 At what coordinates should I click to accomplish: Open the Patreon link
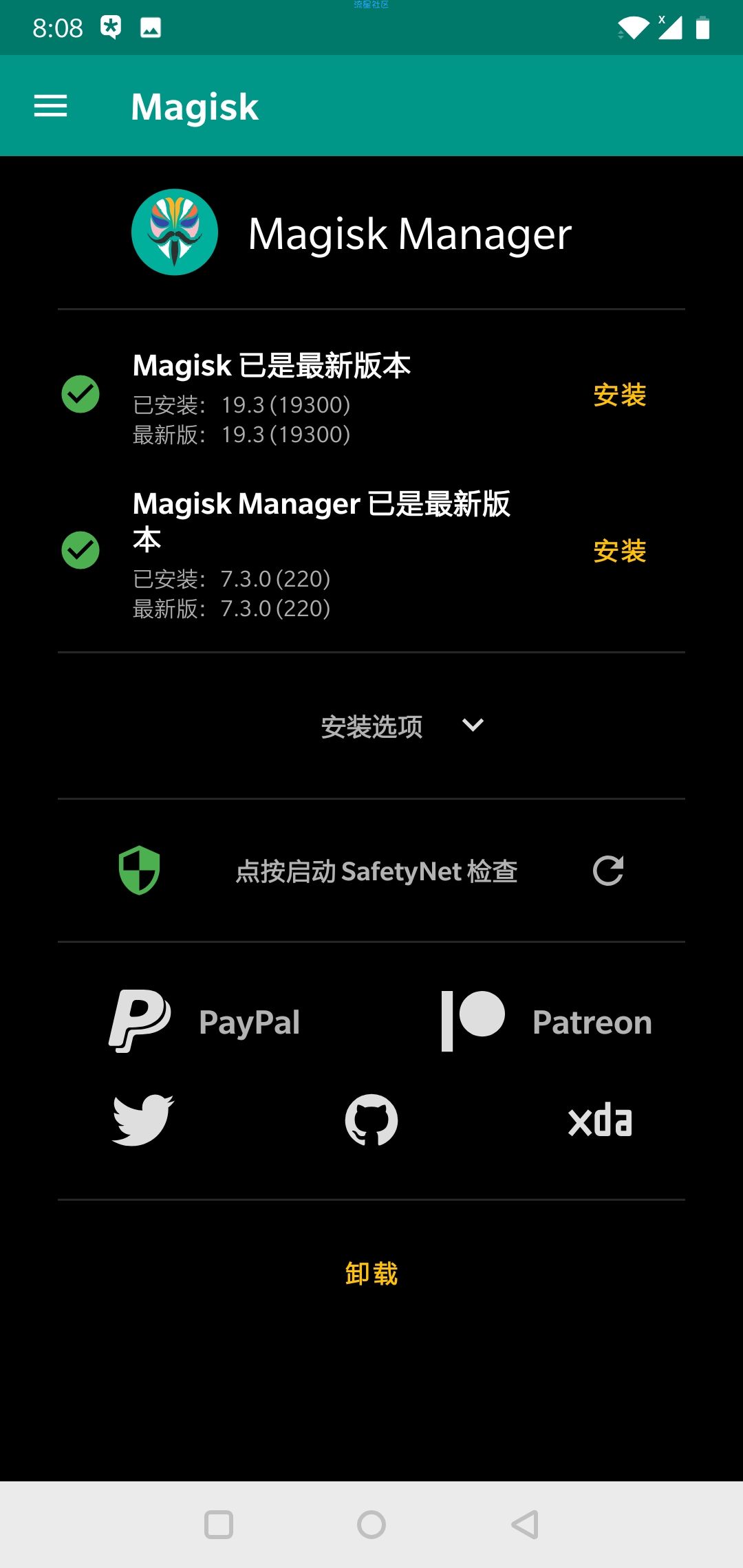pyautogui.click(x=546, y=1021)
